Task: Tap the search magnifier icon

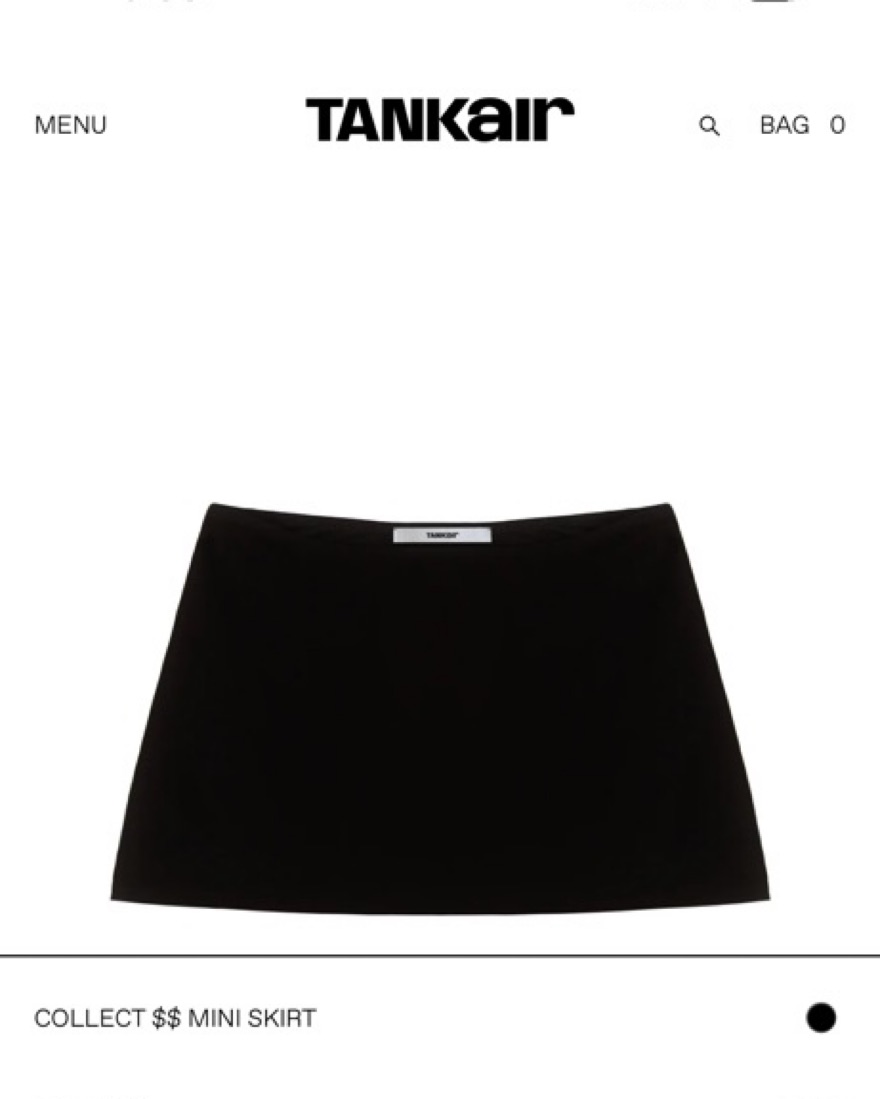Action: [x=709, y=125]
